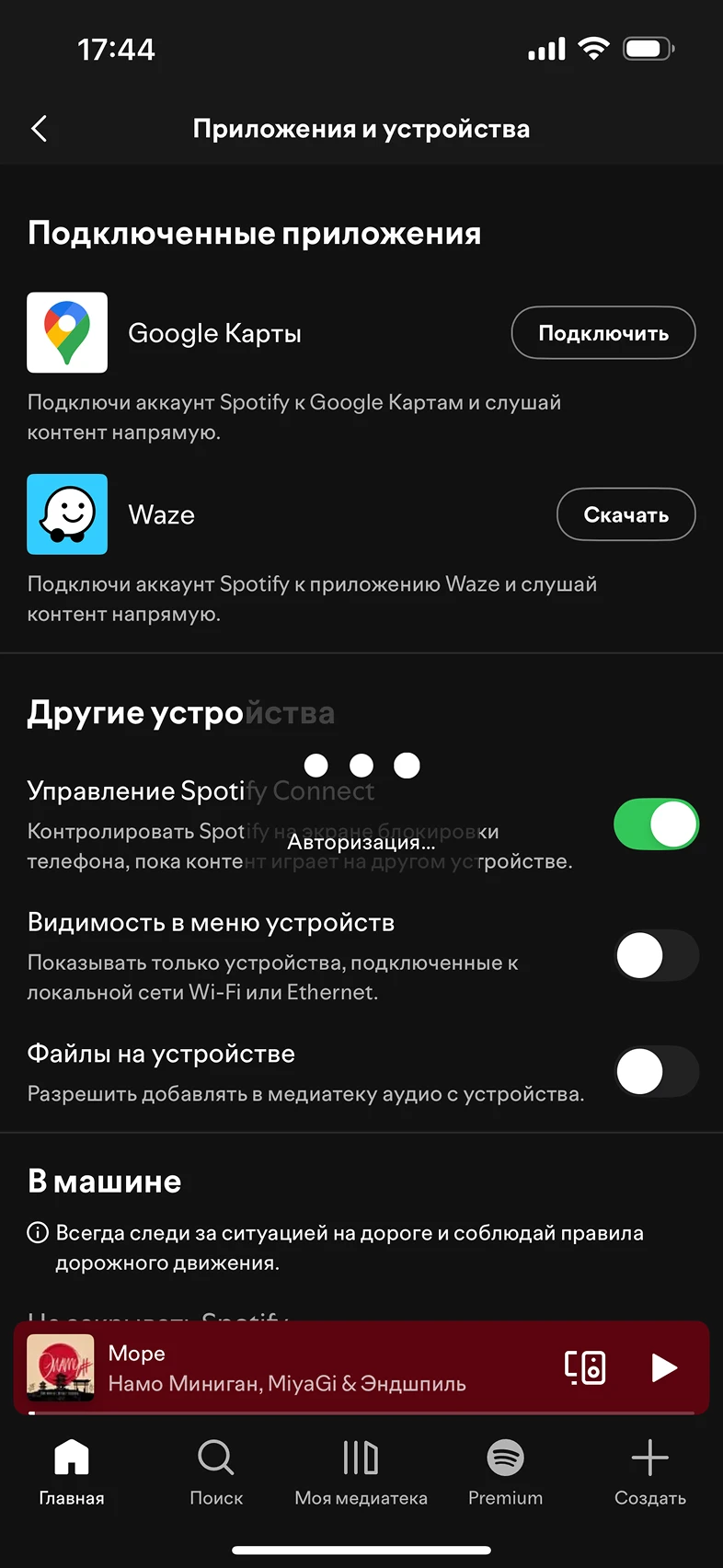Switch to the Главная tab
Viewport: 723px width, 1568px height.
coord(72,1470)
